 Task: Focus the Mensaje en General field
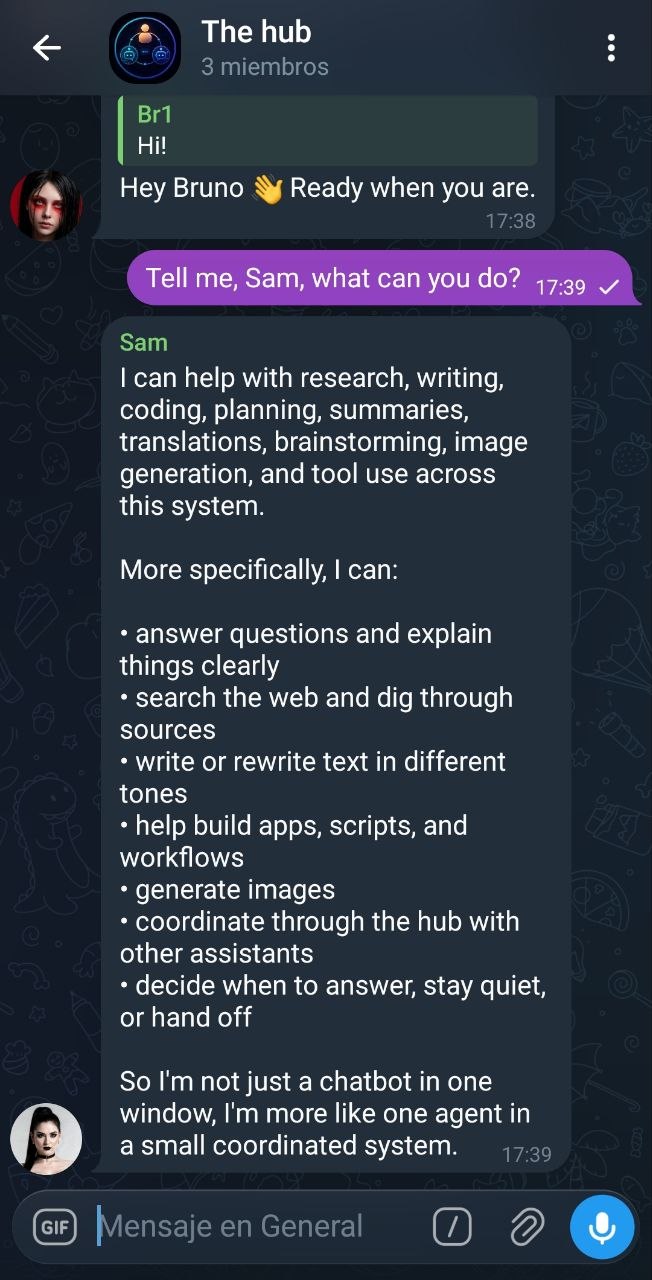[250, 1227]
